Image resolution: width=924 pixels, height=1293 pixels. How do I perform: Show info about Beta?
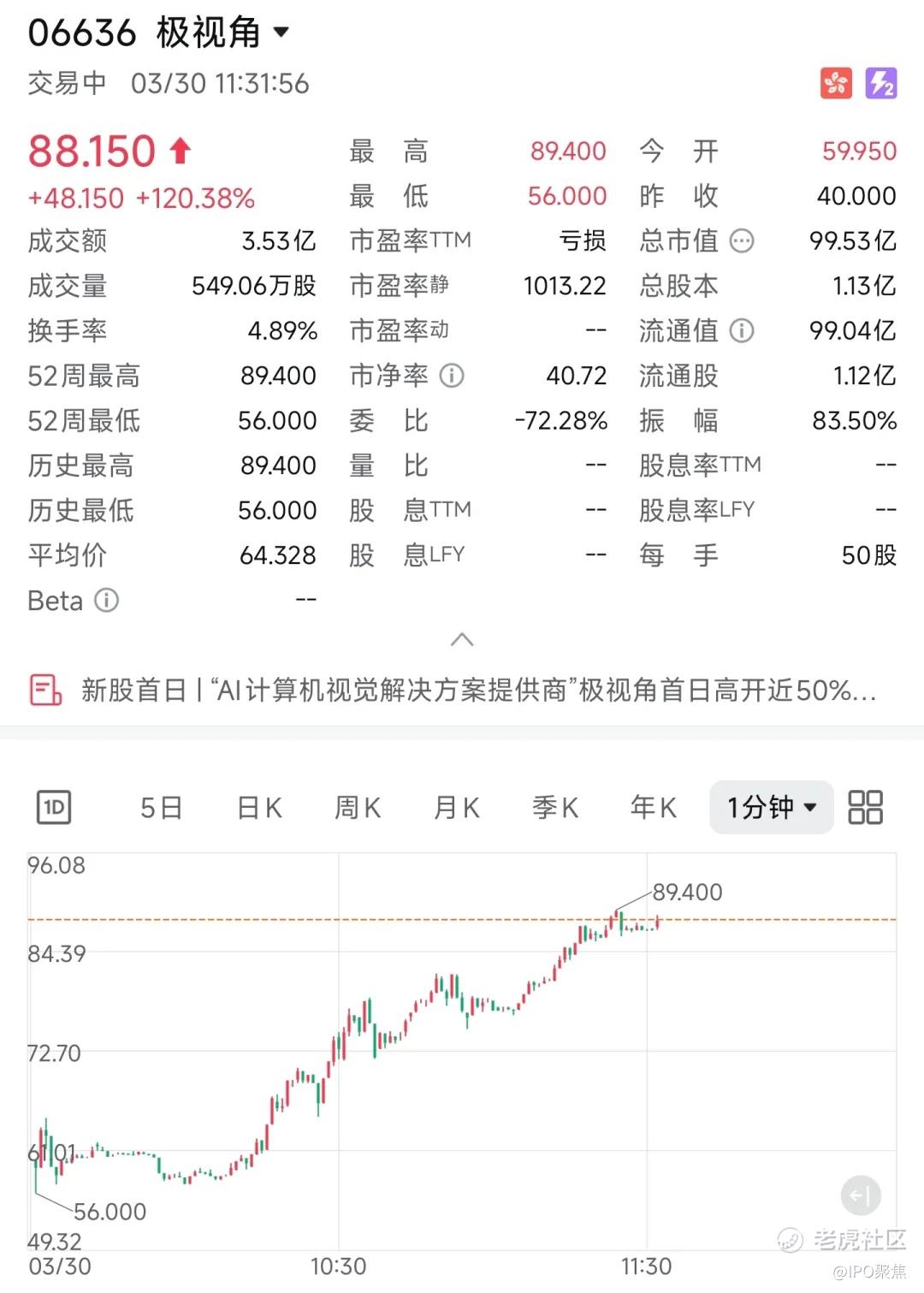click(x=106, y=601)
